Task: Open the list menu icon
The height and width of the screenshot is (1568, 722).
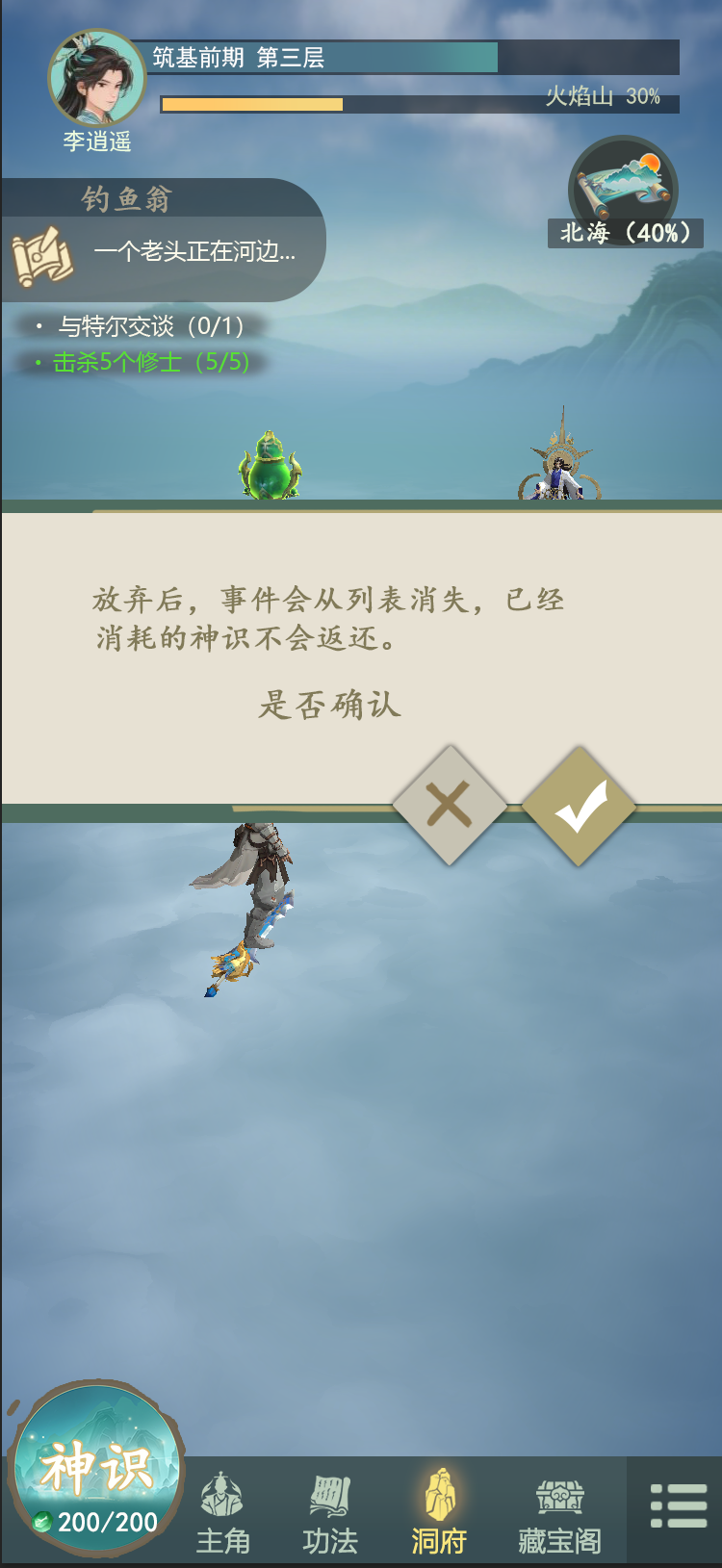Action: (678, 1506)
